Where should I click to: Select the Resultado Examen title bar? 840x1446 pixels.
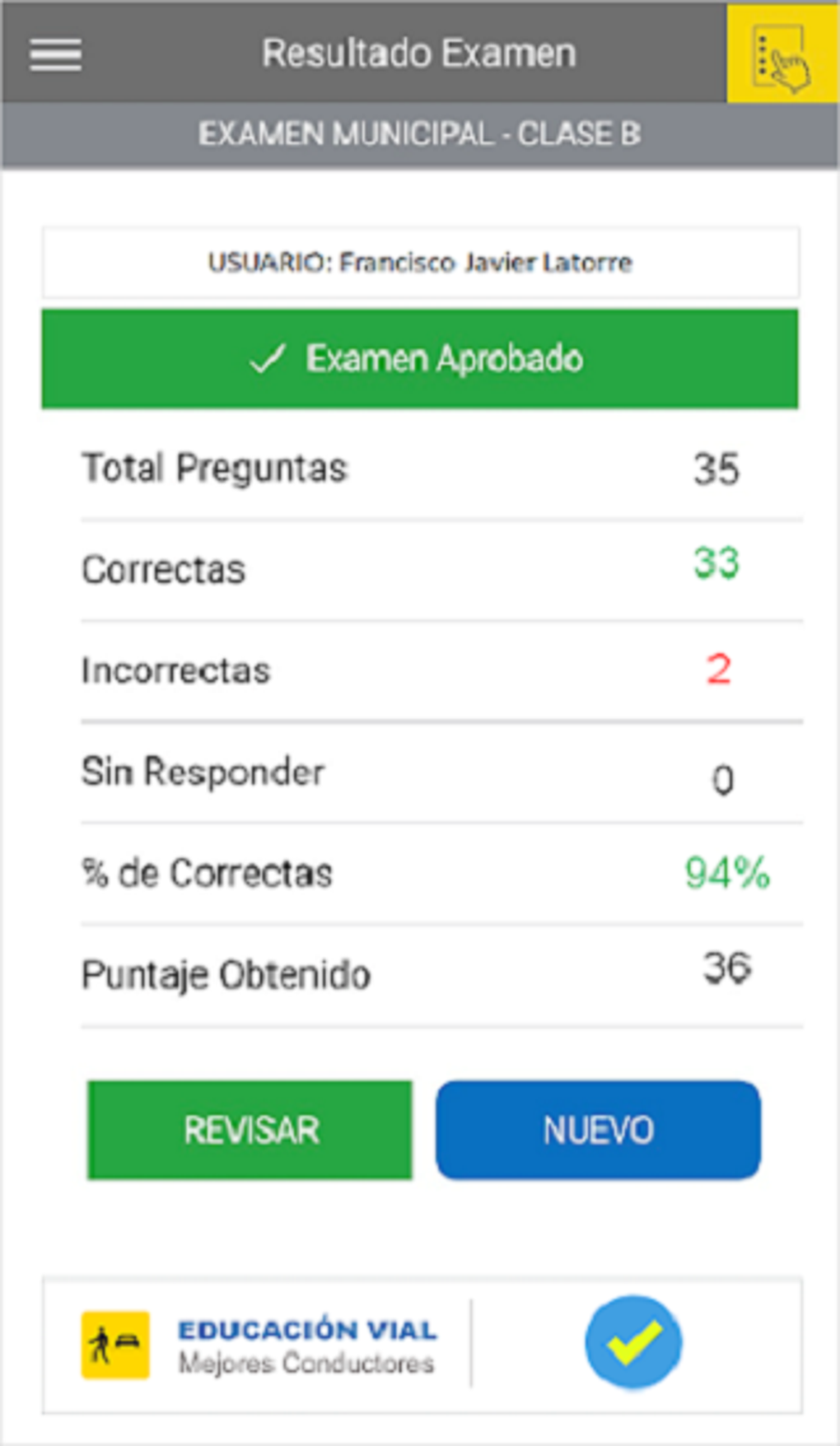pos(418,53)
